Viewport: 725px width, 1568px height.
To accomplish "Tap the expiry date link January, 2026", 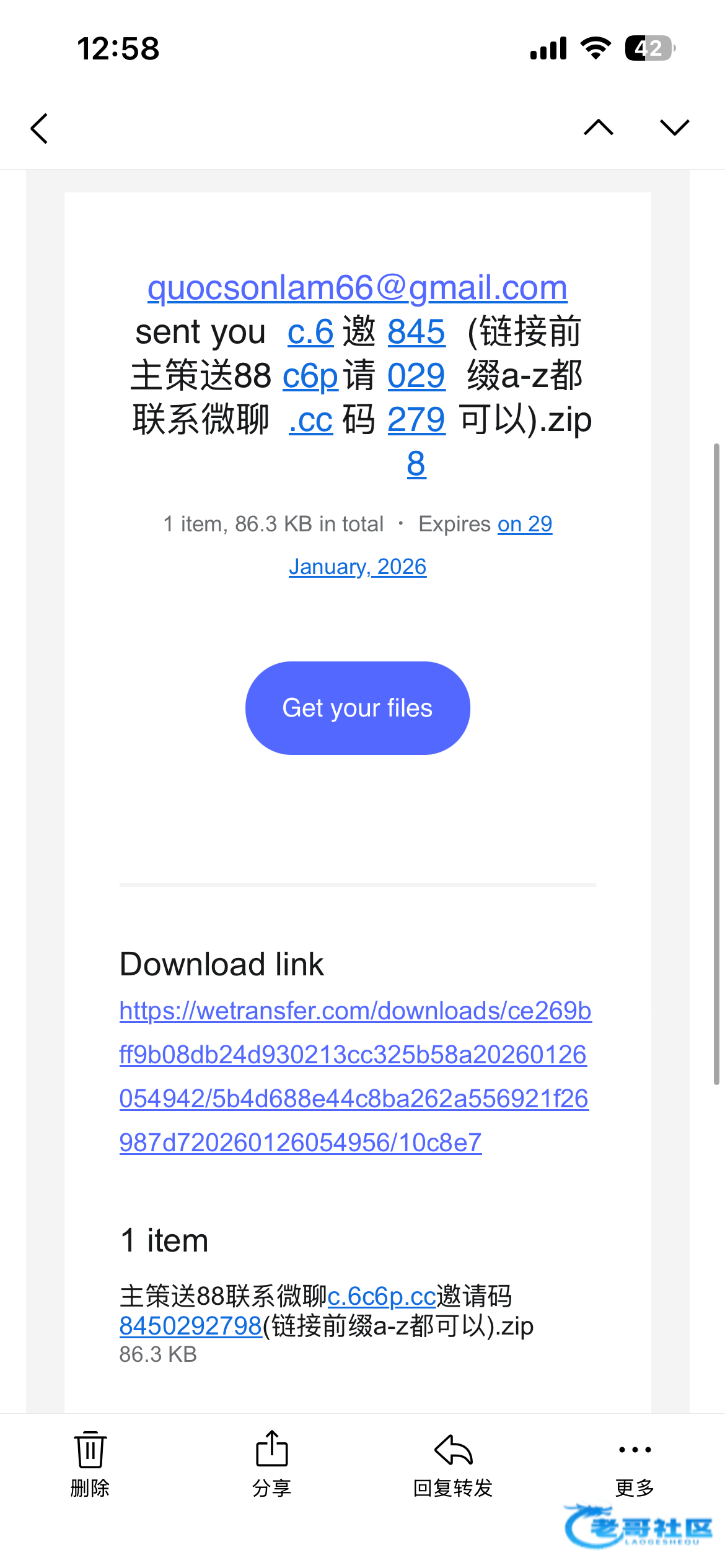I will (358, 567).
